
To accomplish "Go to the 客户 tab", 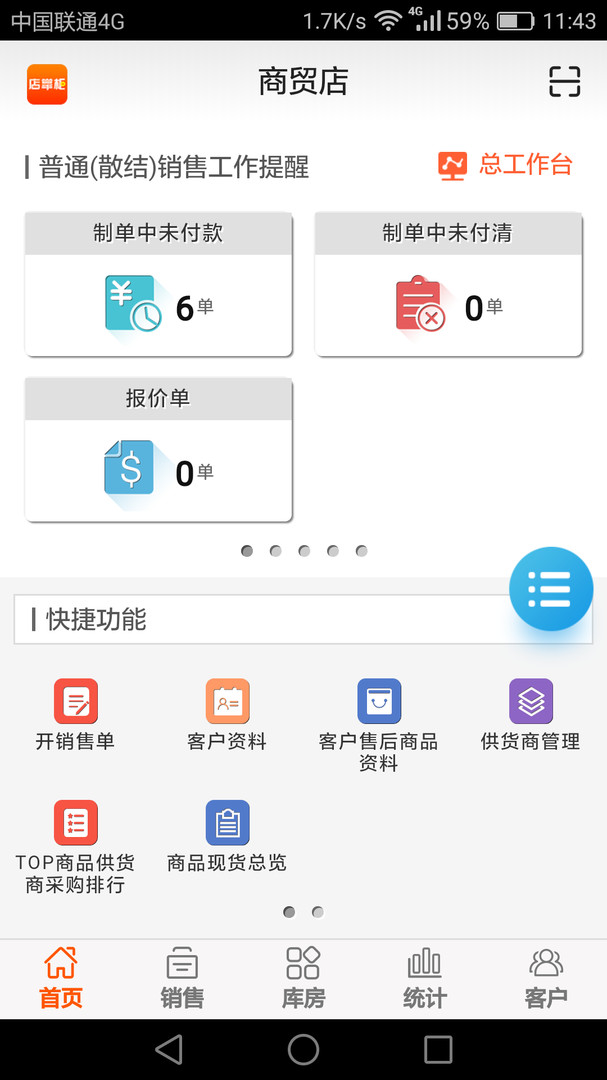I will coord(546,979).
